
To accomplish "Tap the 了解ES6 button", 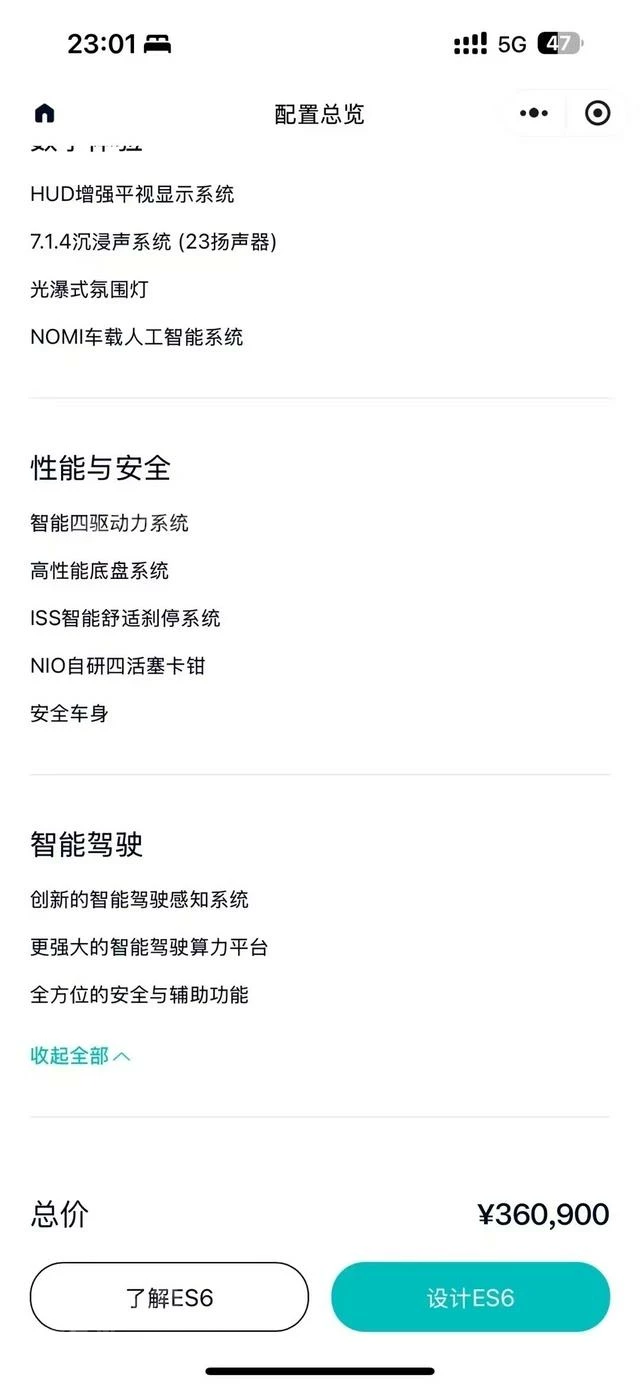I will click(169, 1297).
